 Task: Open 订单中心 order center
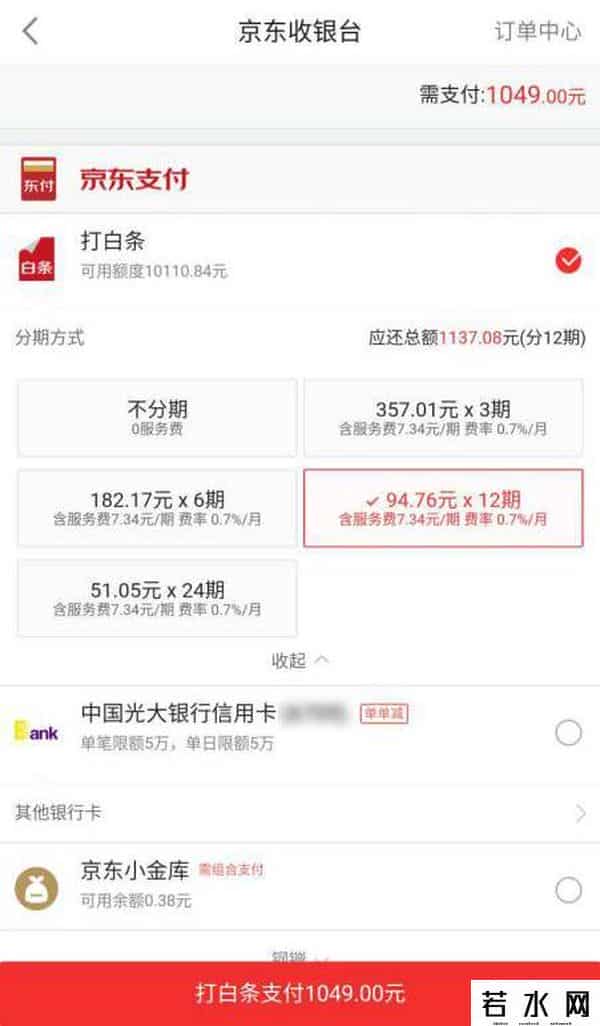[537, 31]
